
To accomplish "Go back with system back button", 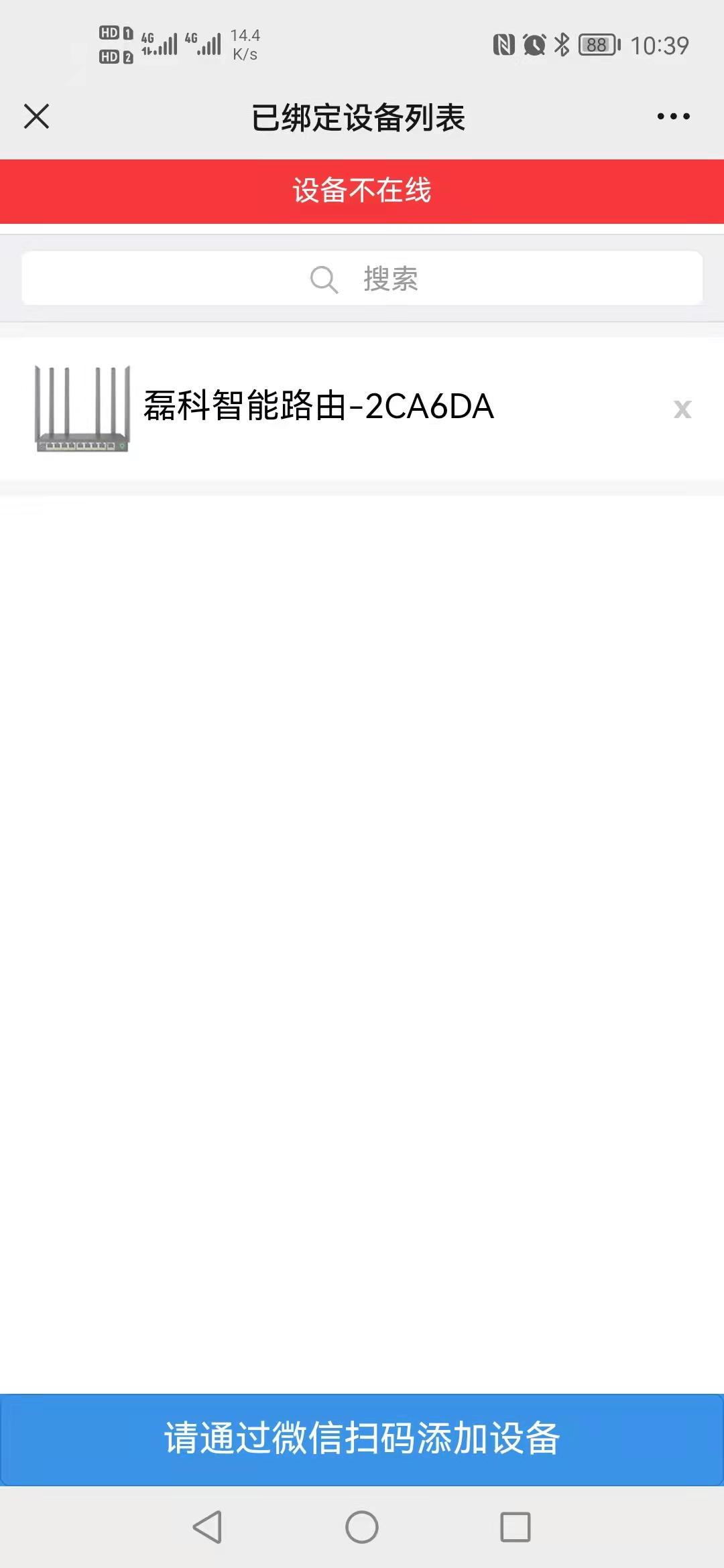I will coord(207,1527).
